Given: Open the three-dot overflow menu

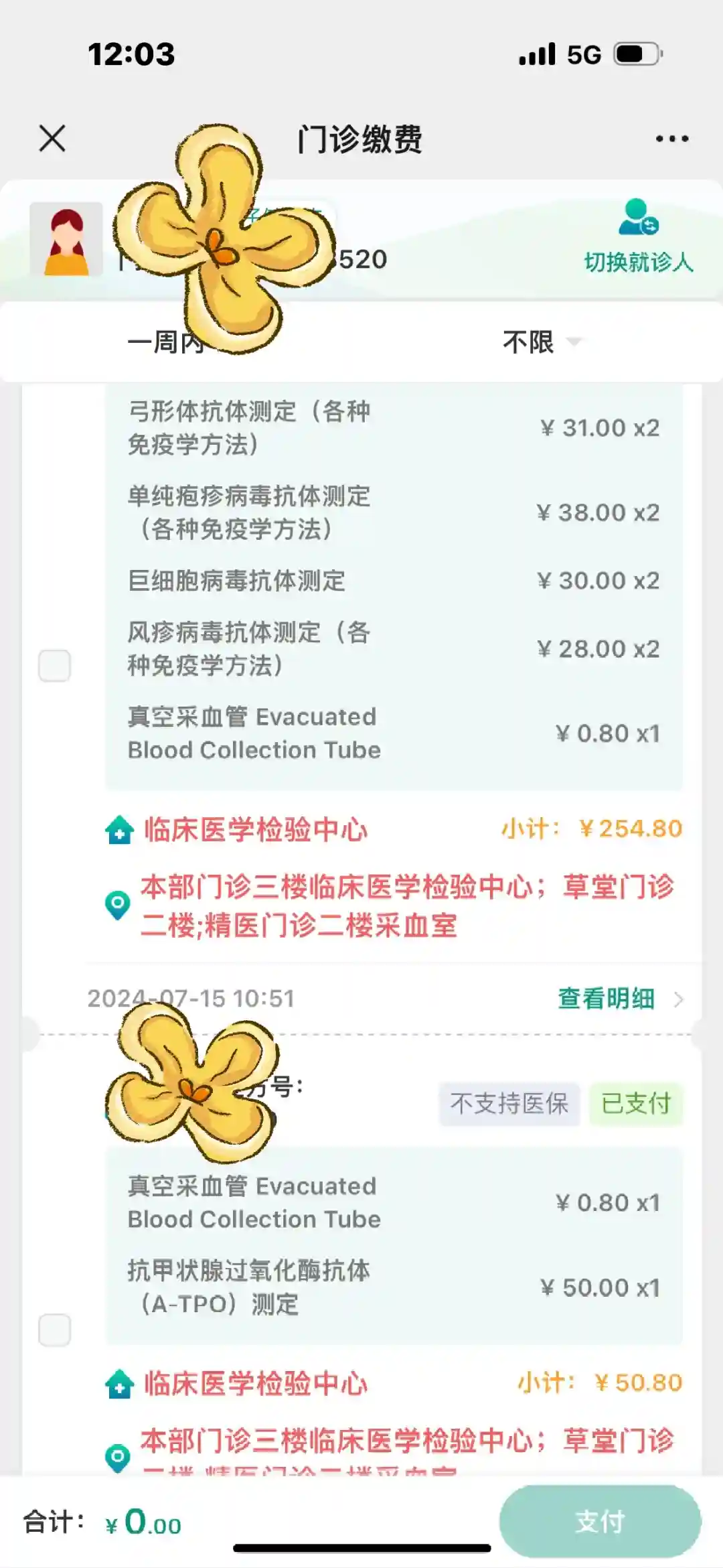Looking at the screenshot, I should [671, 139].
